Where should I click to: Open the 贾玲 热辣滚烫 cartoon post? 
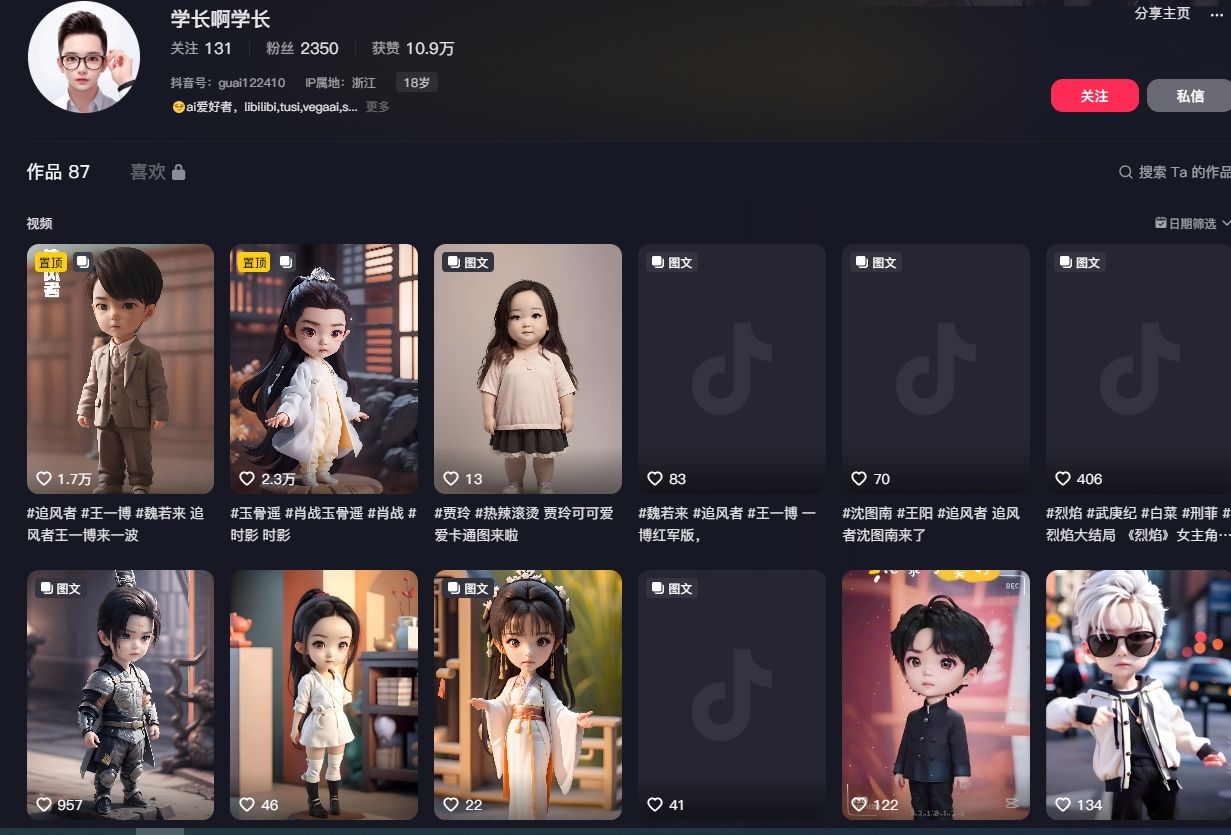(528, 368)
